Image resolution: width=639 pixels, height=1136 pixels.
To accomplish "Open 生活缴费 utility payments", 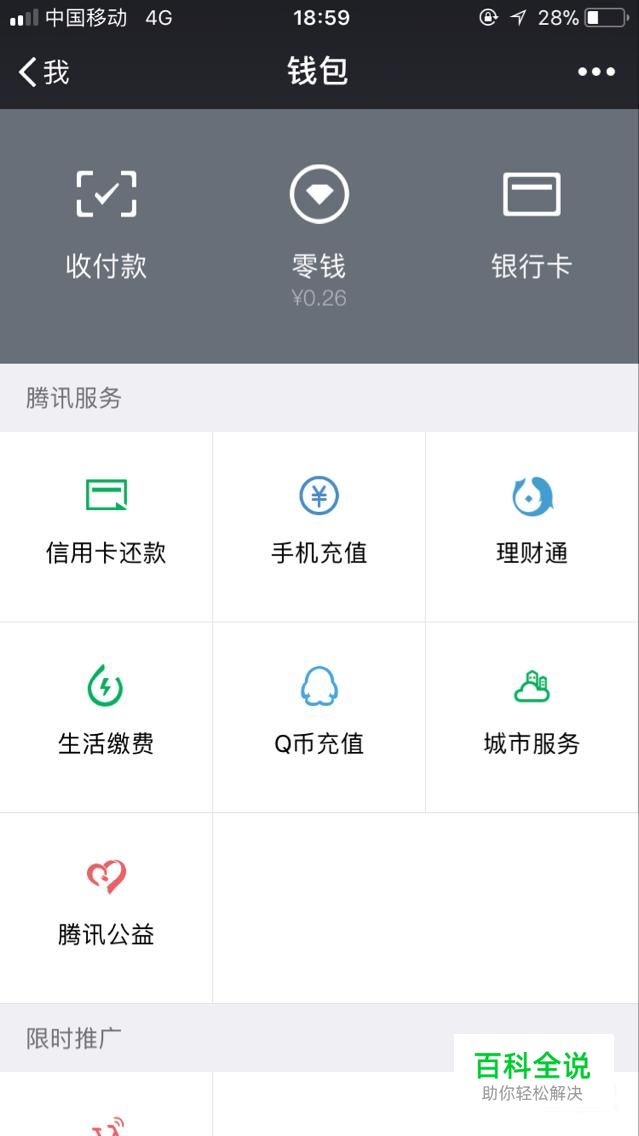I will tap(106, 715).
